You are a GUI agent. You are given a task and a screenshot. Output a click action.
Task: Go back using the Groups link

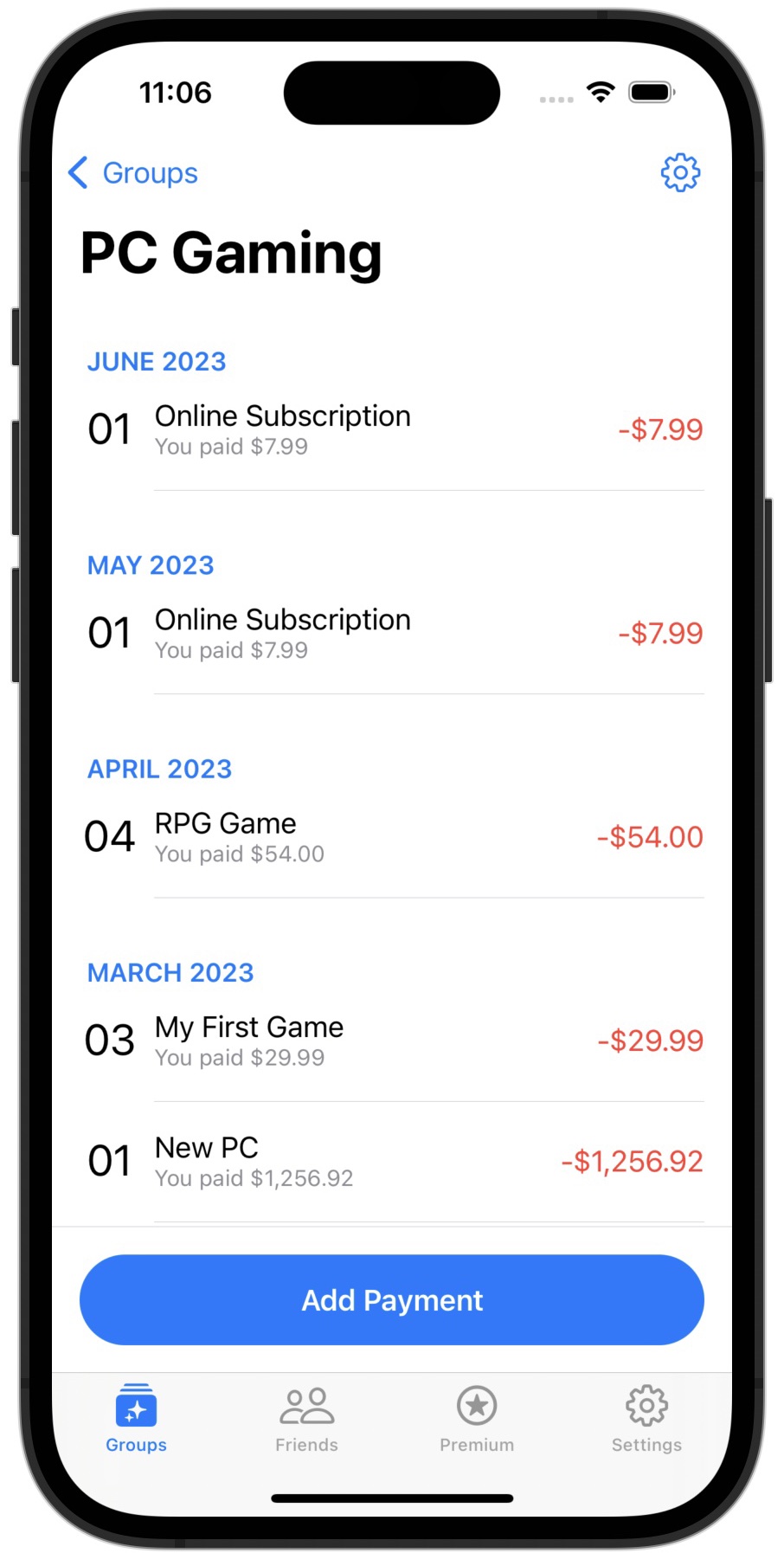pyautogui.click(x=149, y=174)
